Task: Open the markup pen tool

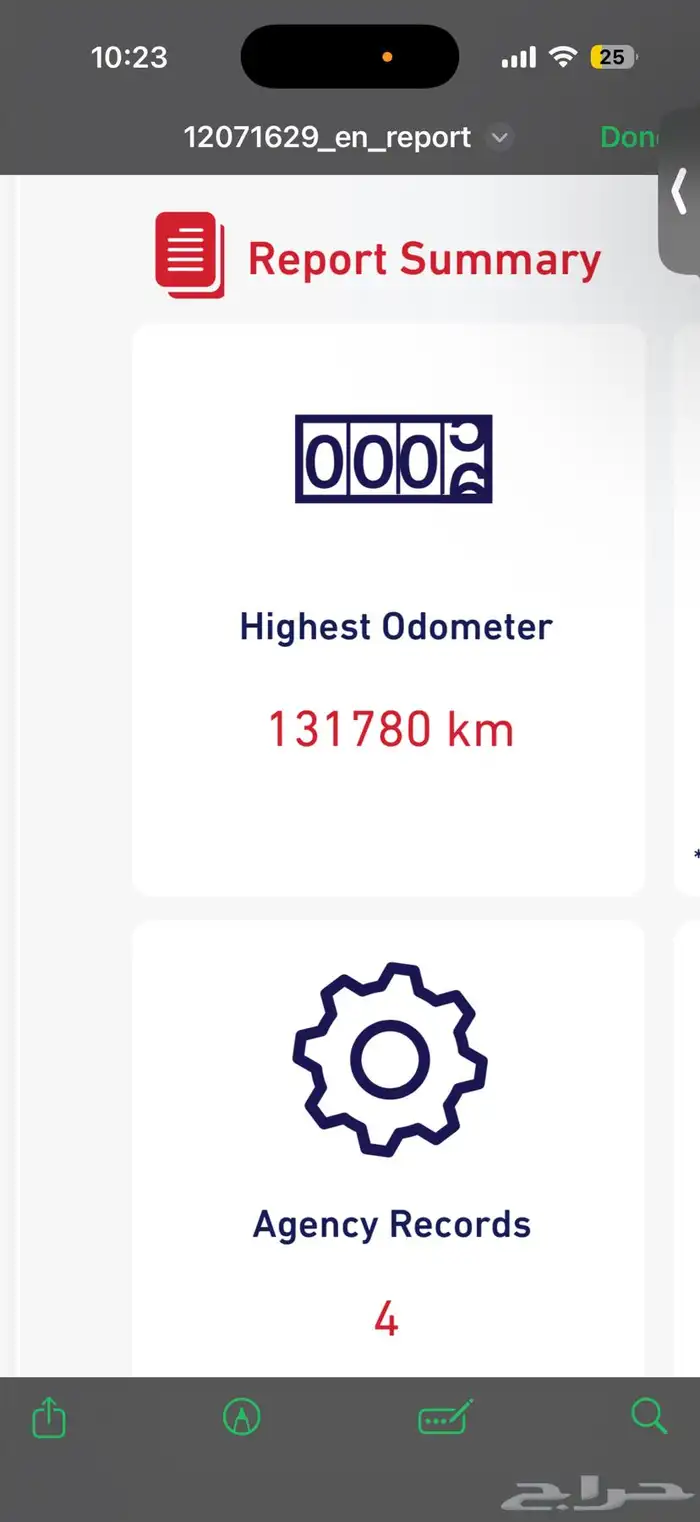Action: (x=241, y=1417)
